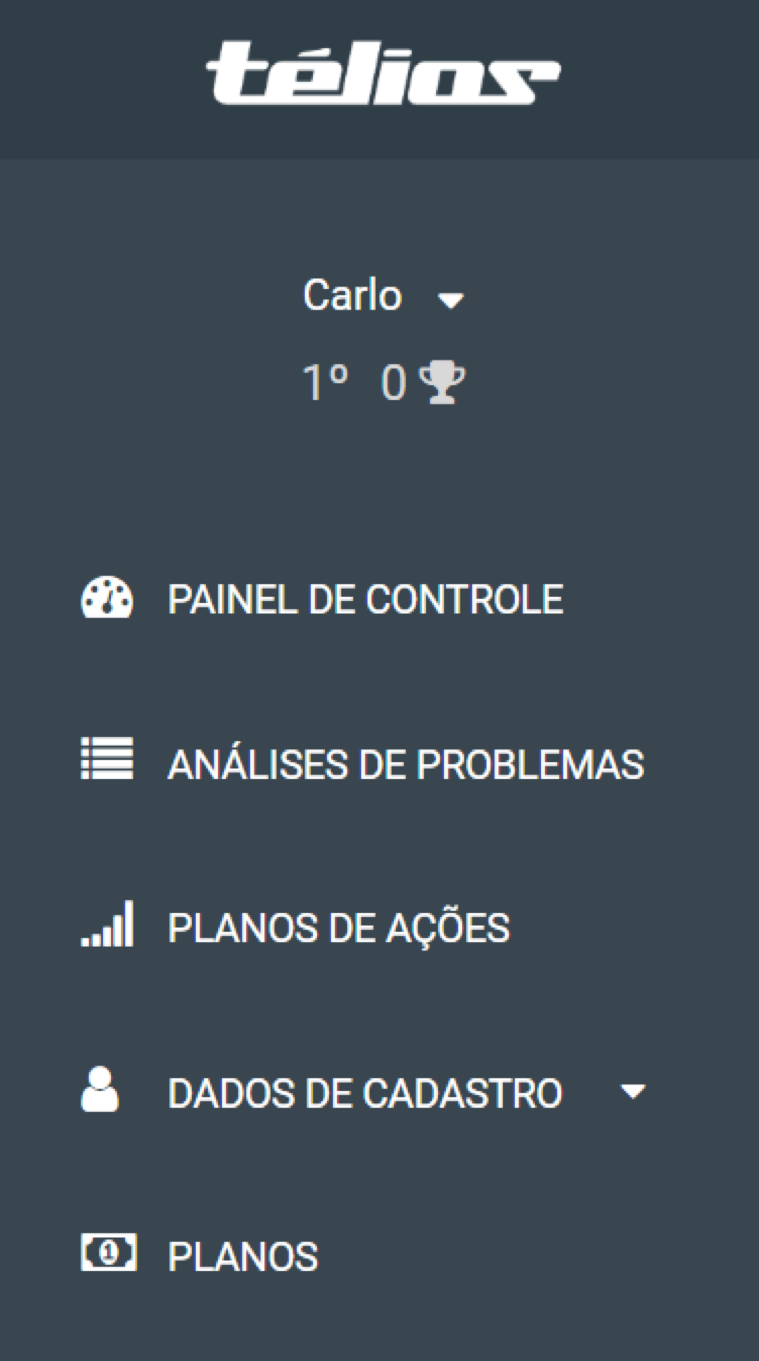Open the PLANOS DE AÇÕES section
The height and width of the screenshot is (1361, 759).
tap(340, 927)
